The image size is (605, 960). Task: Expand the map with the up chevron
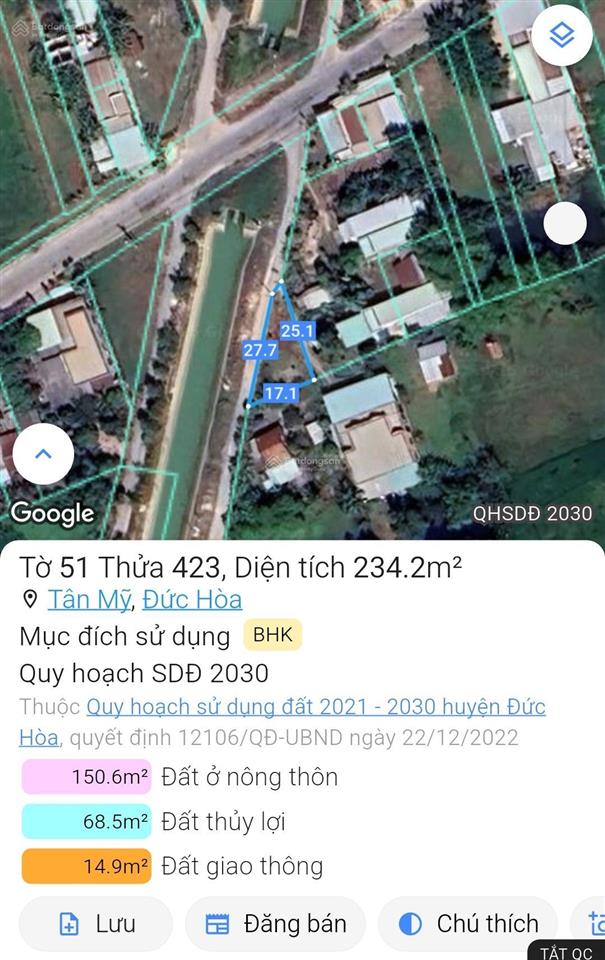click(43, 453)
